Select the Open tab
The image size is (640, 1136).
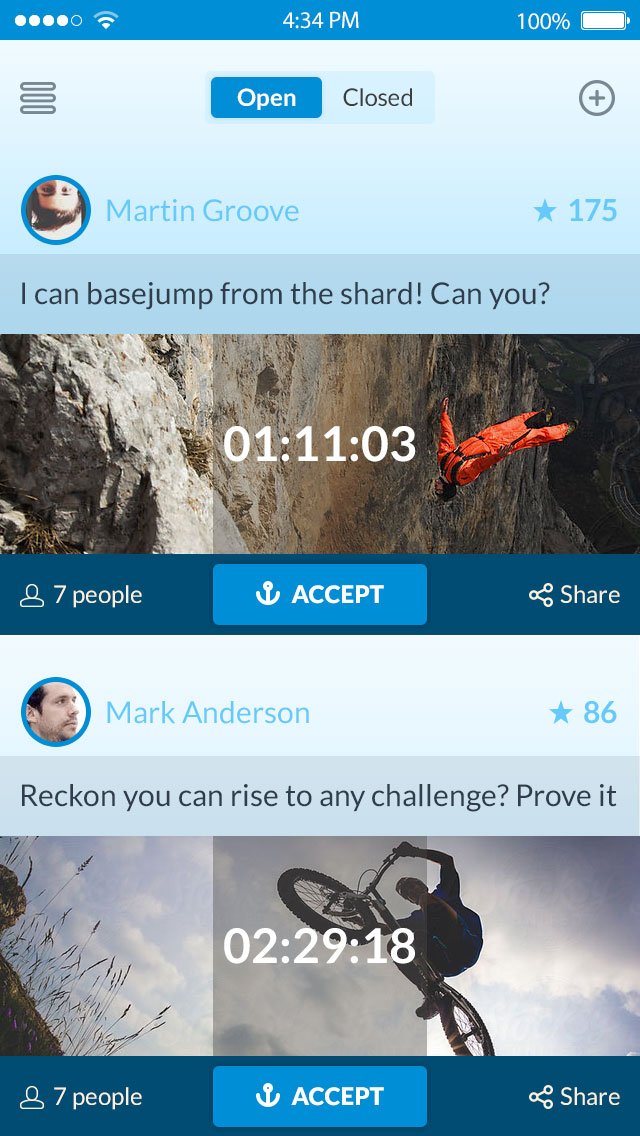(266, 98)
